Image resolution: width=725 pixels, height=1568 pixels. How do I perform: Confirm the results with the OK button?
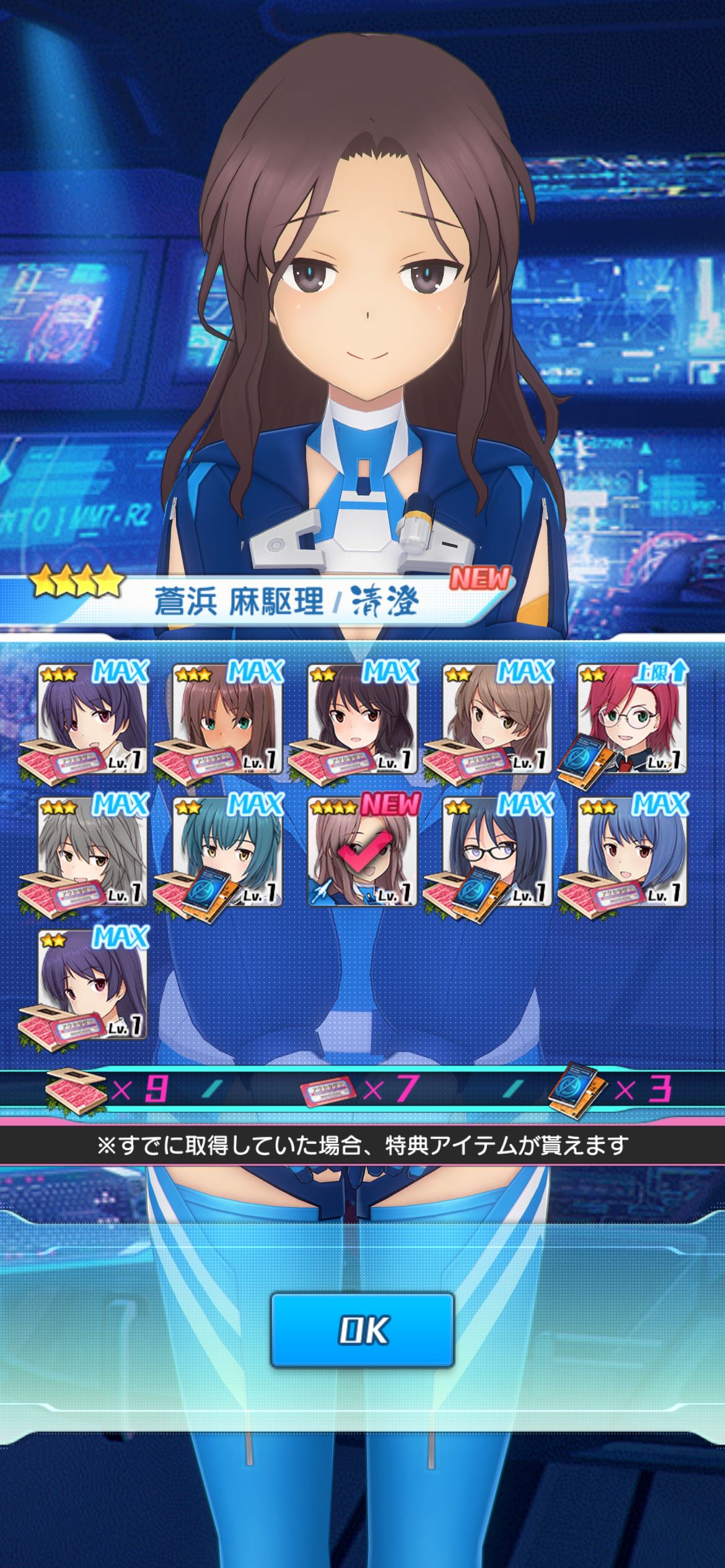pos(362,1330)
